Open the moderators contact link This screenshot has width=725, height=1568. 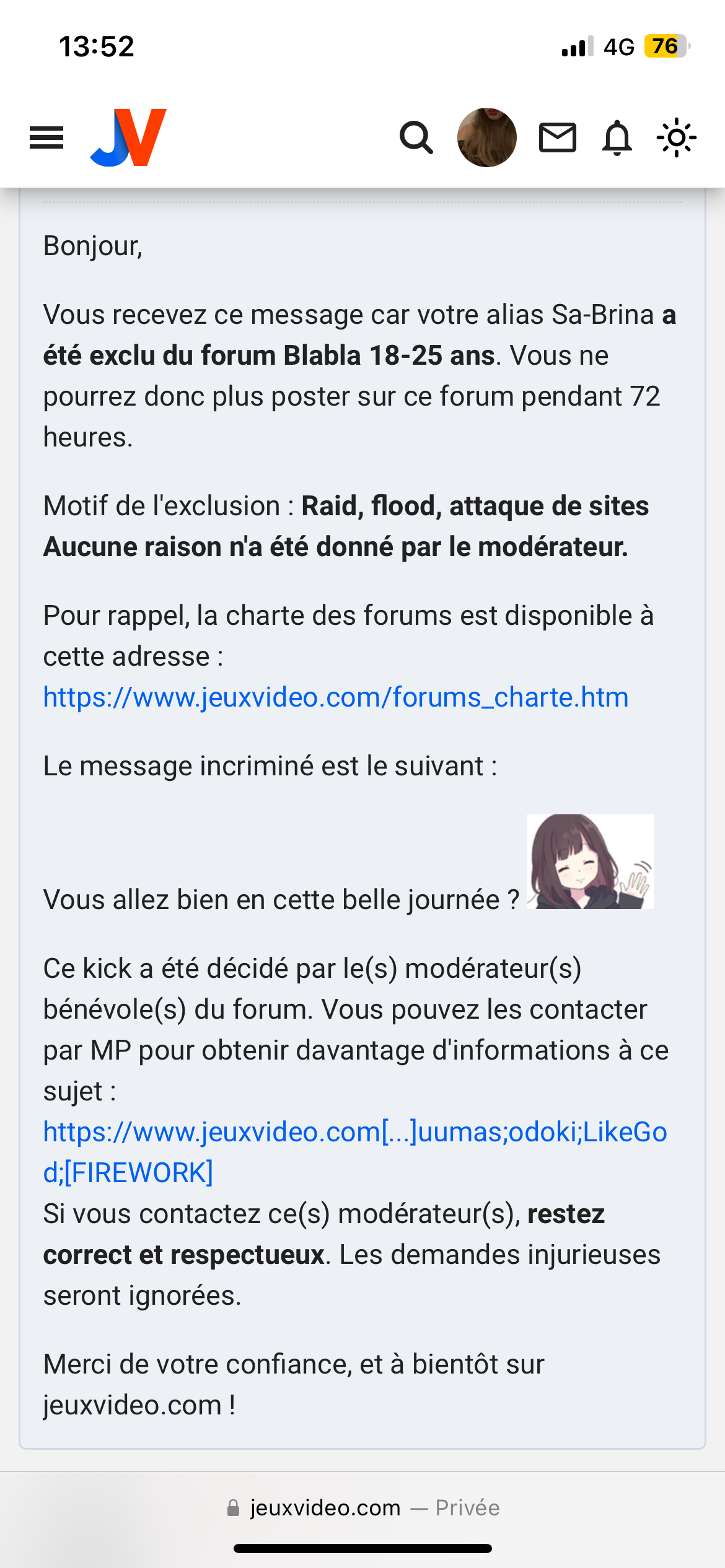tap(355, 1152)
